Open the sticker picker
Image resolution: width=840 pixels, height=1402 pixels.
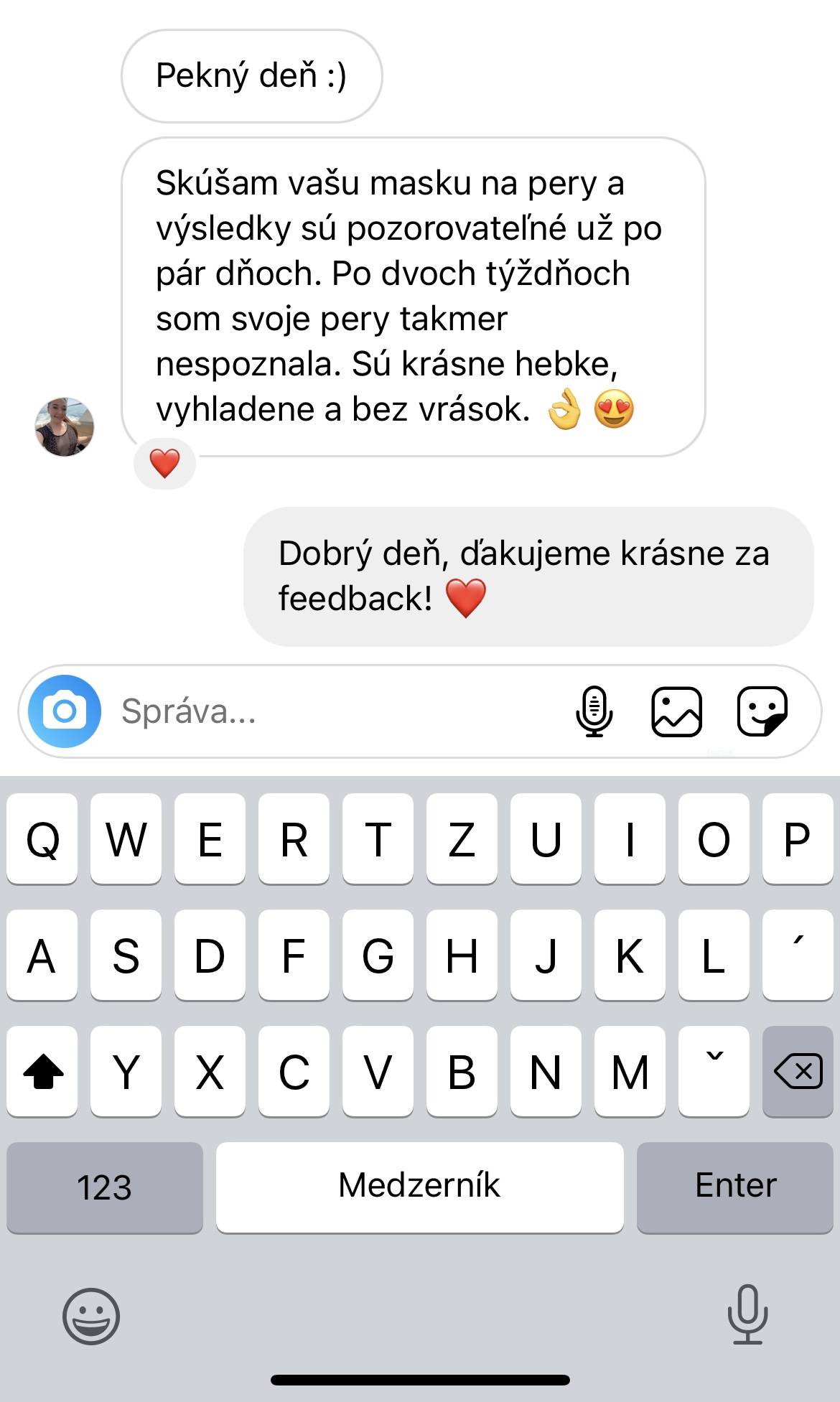[x=762, y=711]
